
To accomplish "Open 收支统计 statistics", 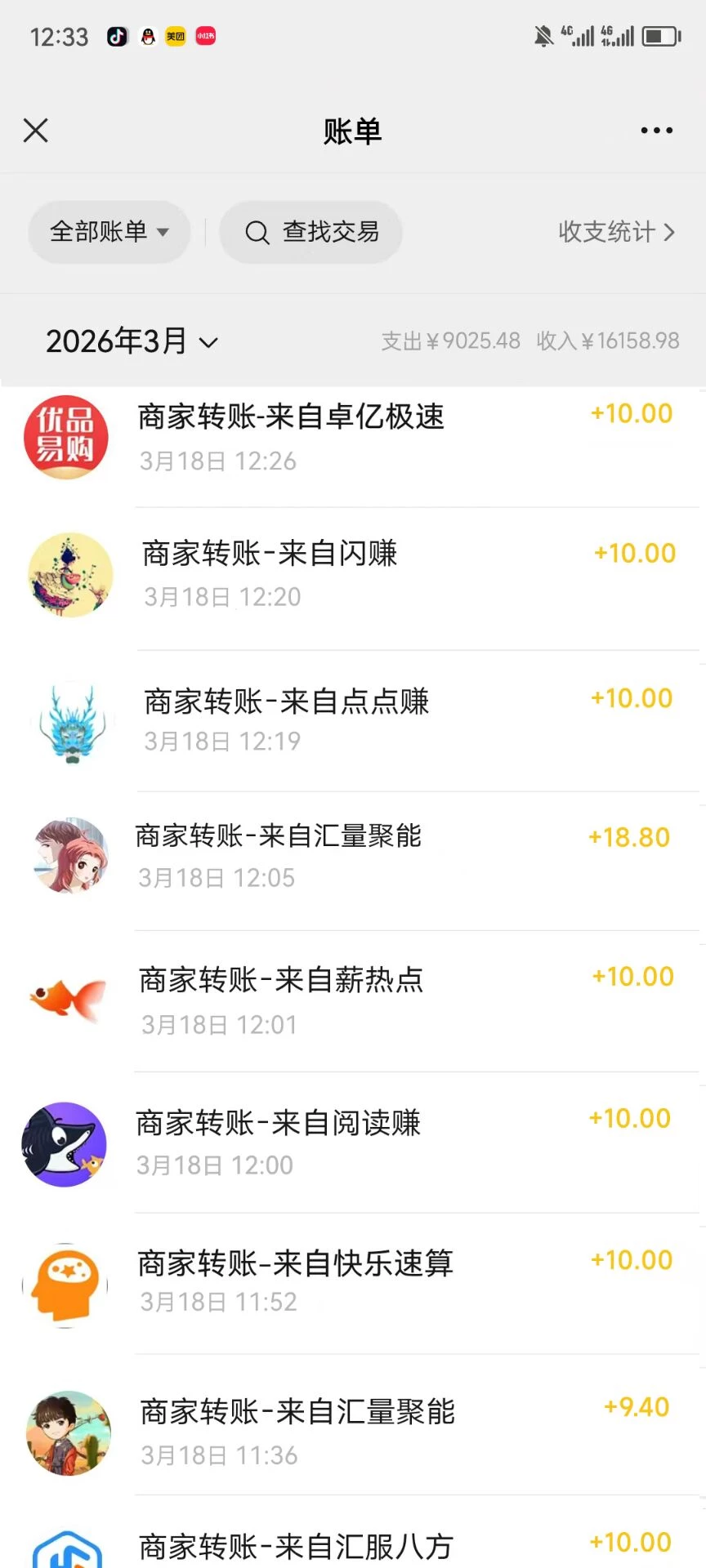I will 616,232.
